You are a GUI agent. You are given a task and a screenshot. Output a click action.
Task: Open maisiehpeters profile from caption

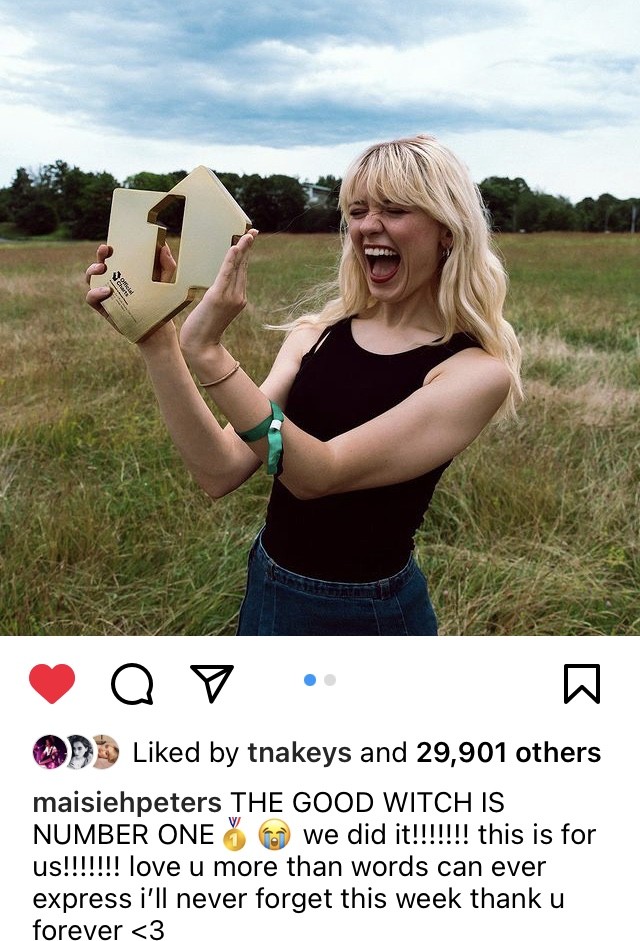tap(127, 802)
